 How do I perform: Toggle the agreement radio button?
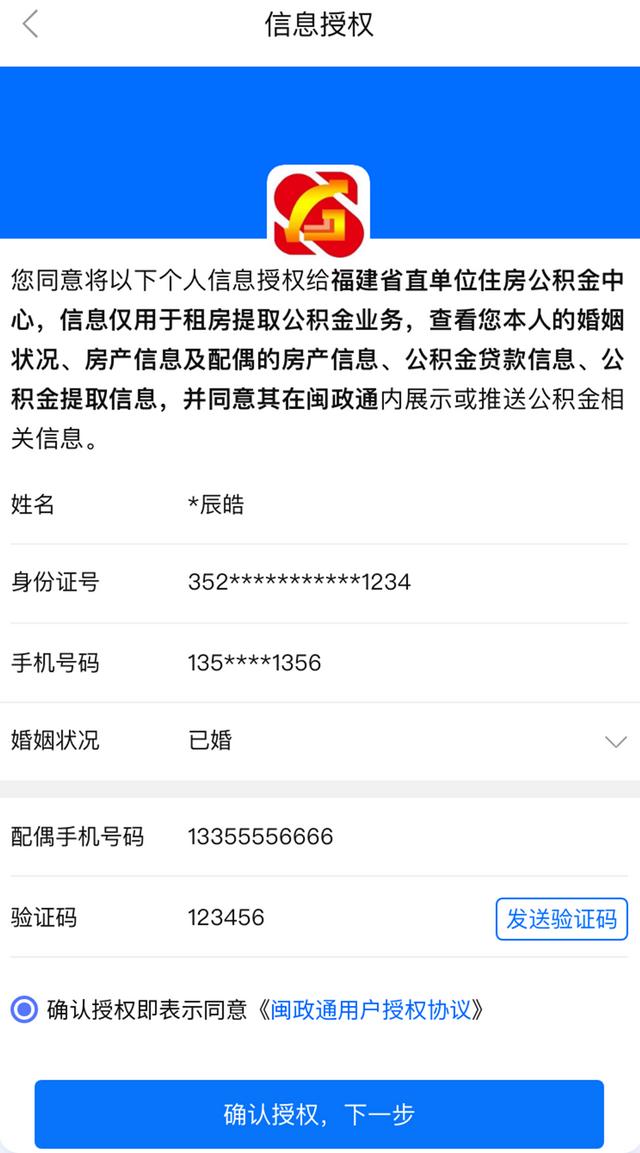click(24, 1010)
